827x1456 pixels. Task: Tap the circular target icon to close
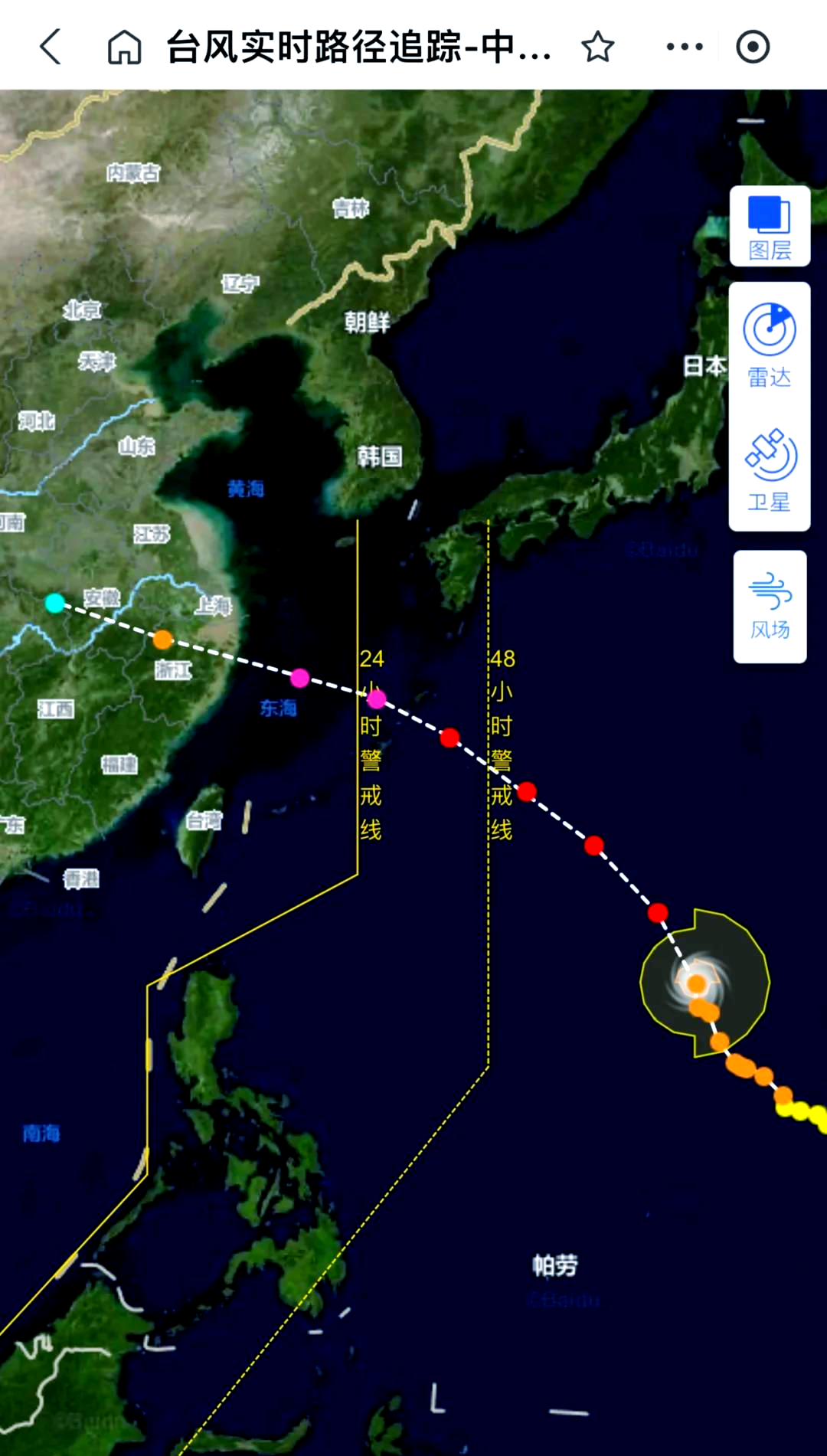coord(753,47)
